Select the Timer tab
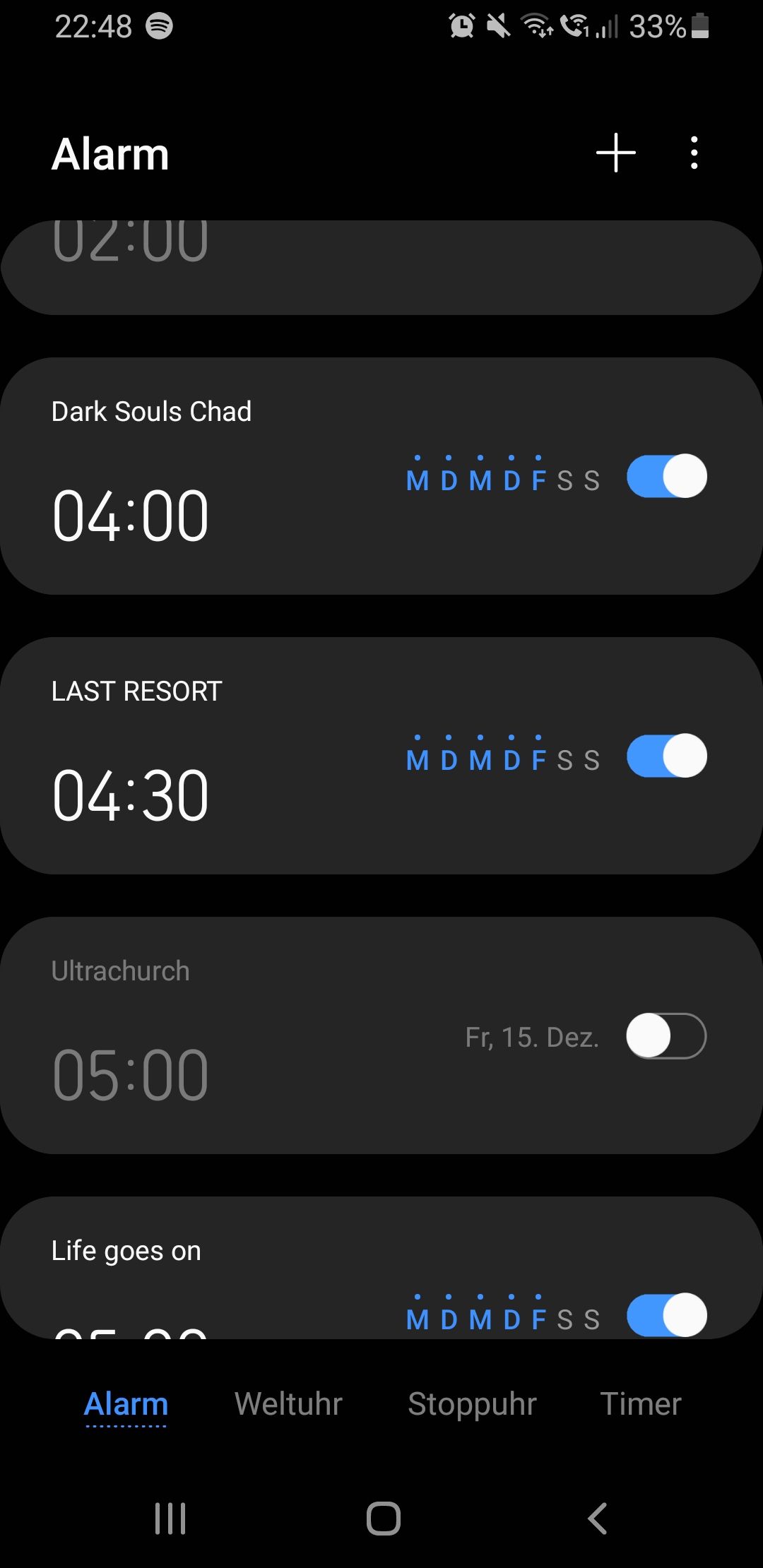 point(641,1404)
